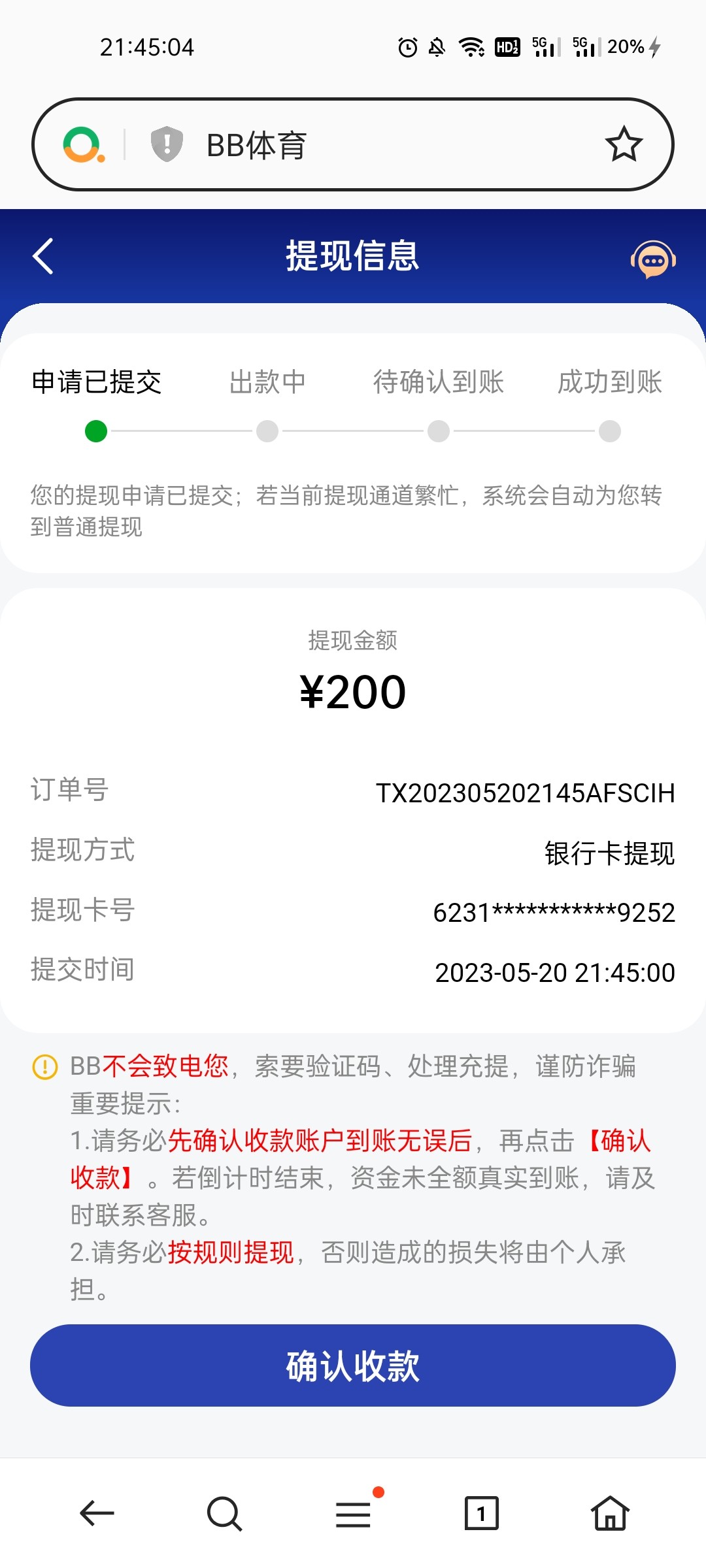Bookmark this page with the star
This screenshot has height=1568, width=706.
[624, 144]
